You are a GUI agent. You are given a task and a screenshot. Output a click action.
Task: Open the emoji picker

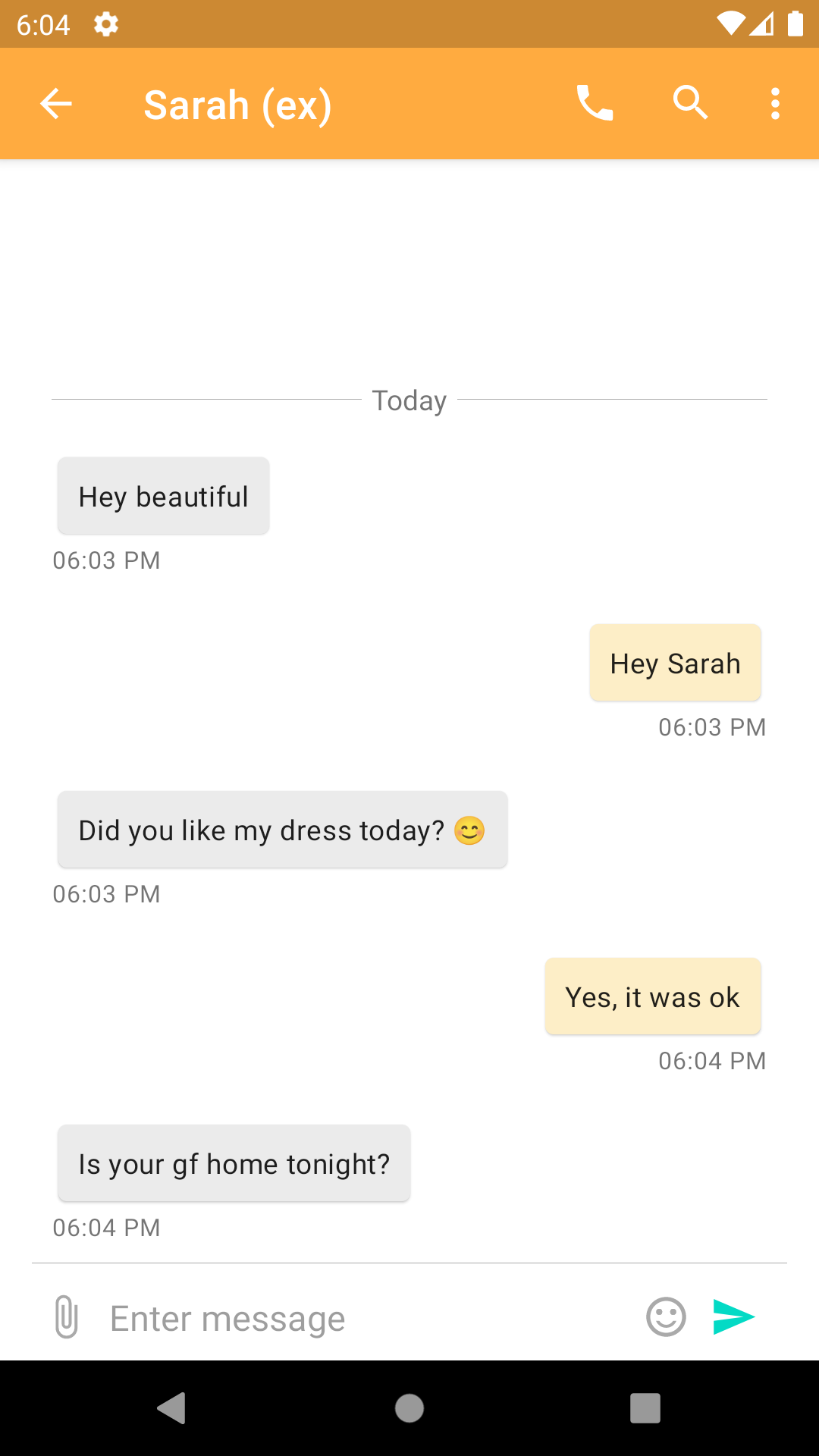tap(665, 1317)
